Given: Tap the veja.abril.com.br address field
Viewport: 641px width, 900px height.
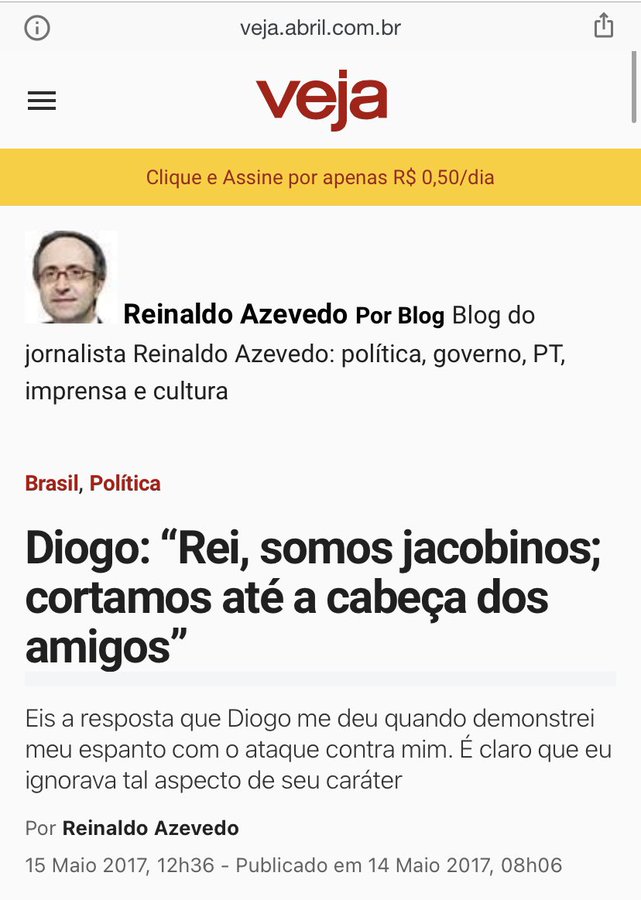Looking at the screenshot, I should coord(320,27).
